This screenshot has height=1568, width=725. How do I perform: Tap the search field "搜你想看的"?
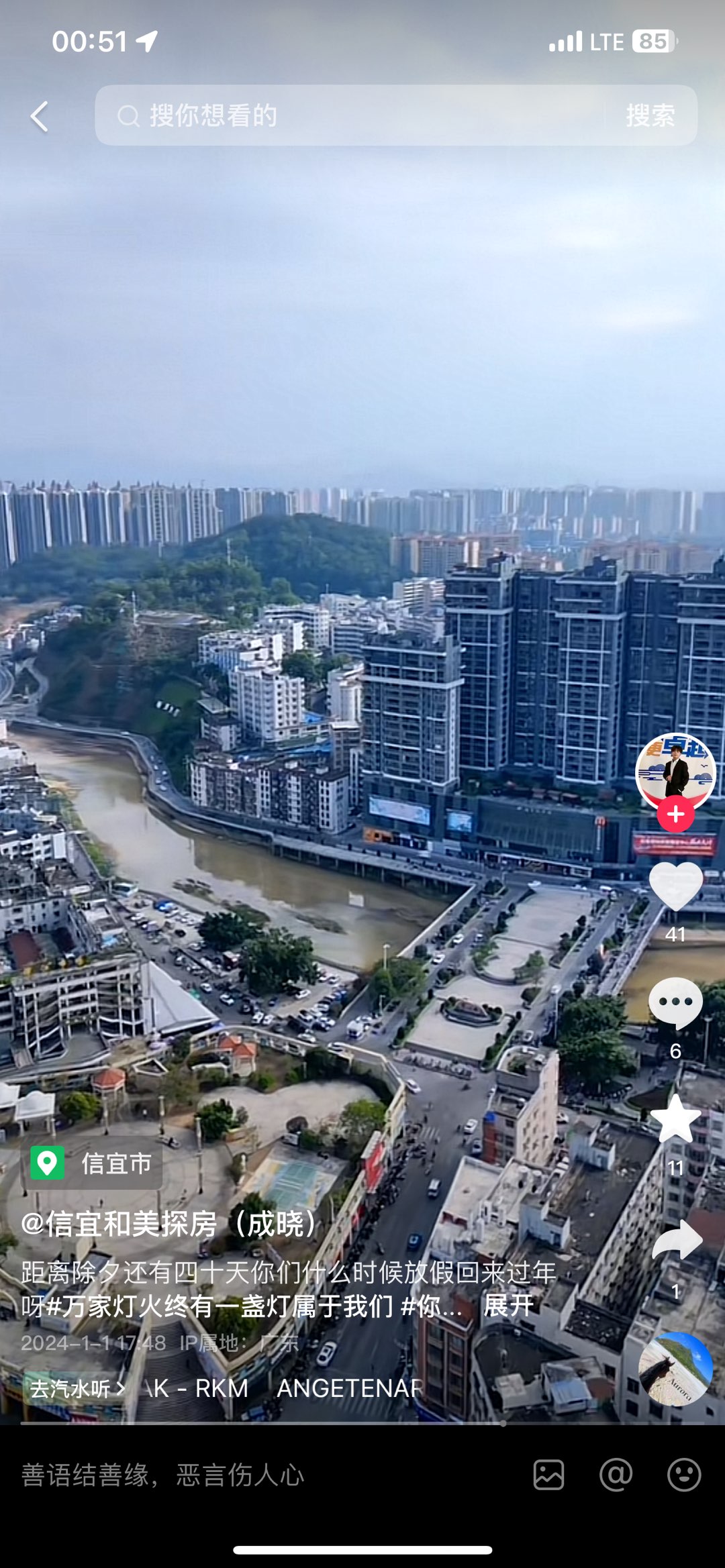[349, 115]
